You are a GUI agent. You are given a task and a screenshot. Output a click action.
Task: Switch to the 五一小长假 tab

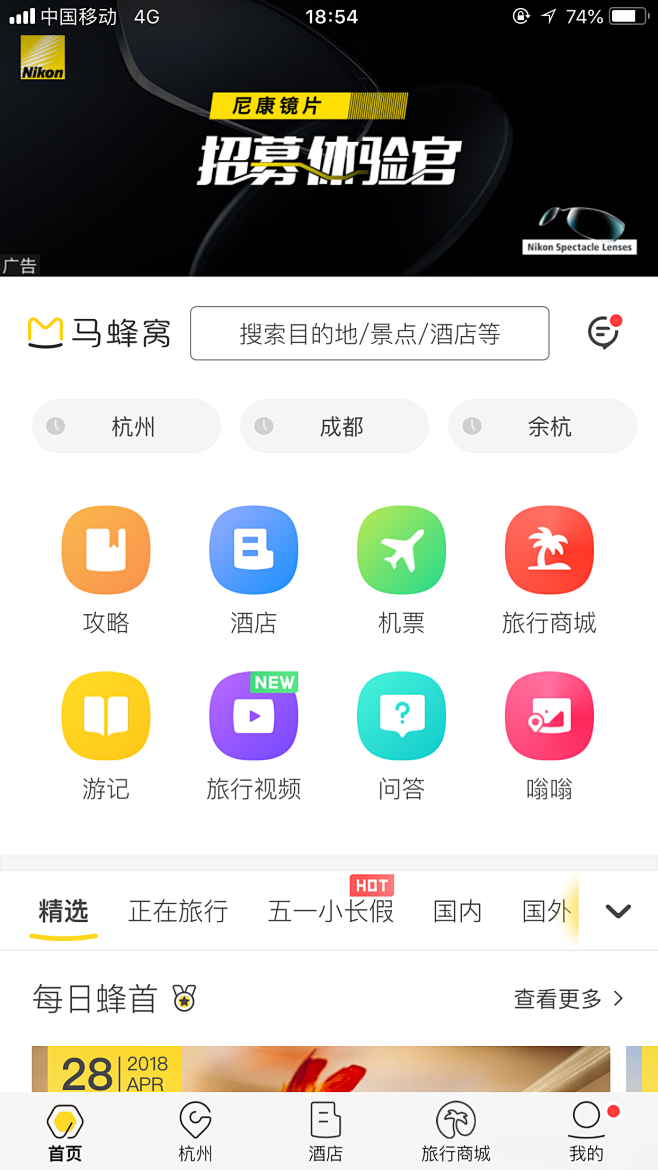[x=331, y=911]
